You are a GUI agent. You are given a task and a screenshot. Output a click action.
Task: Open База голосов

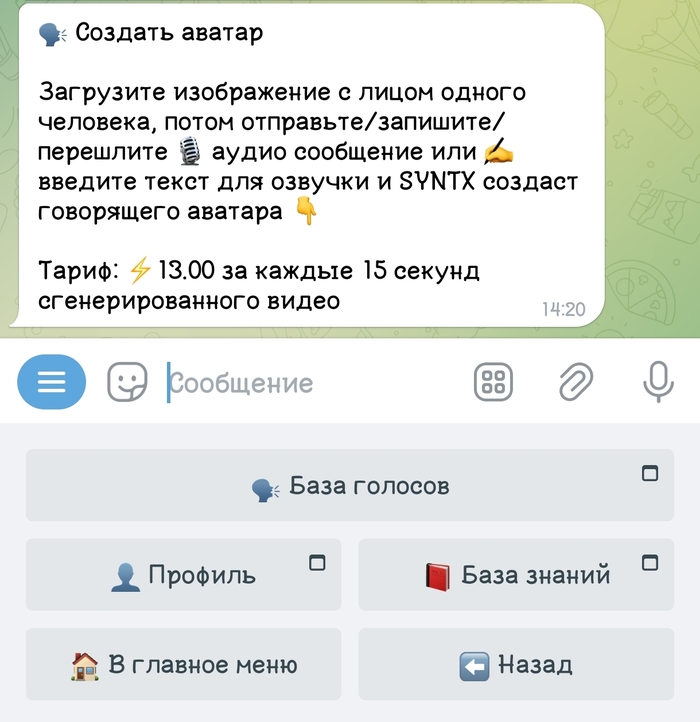click(x=350, y=486)
